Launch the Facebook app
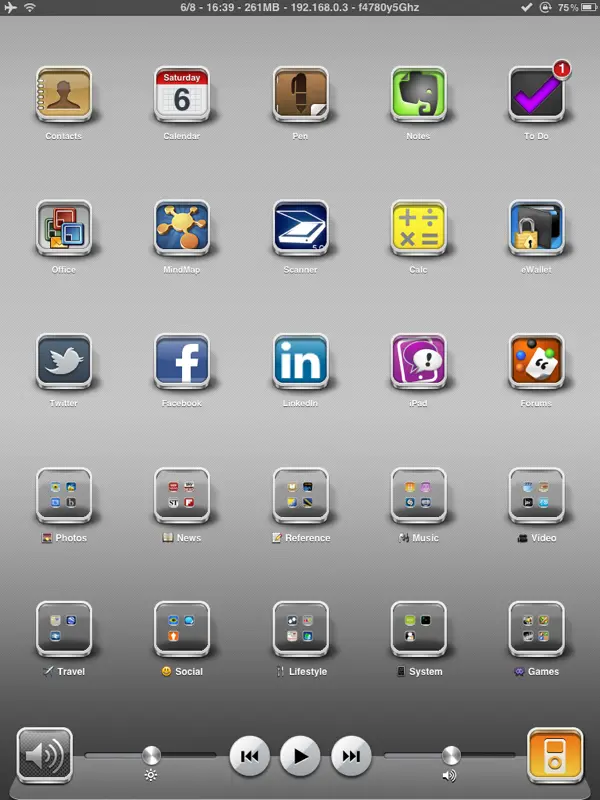The image size is (600, 800). [x=182, y=361]
